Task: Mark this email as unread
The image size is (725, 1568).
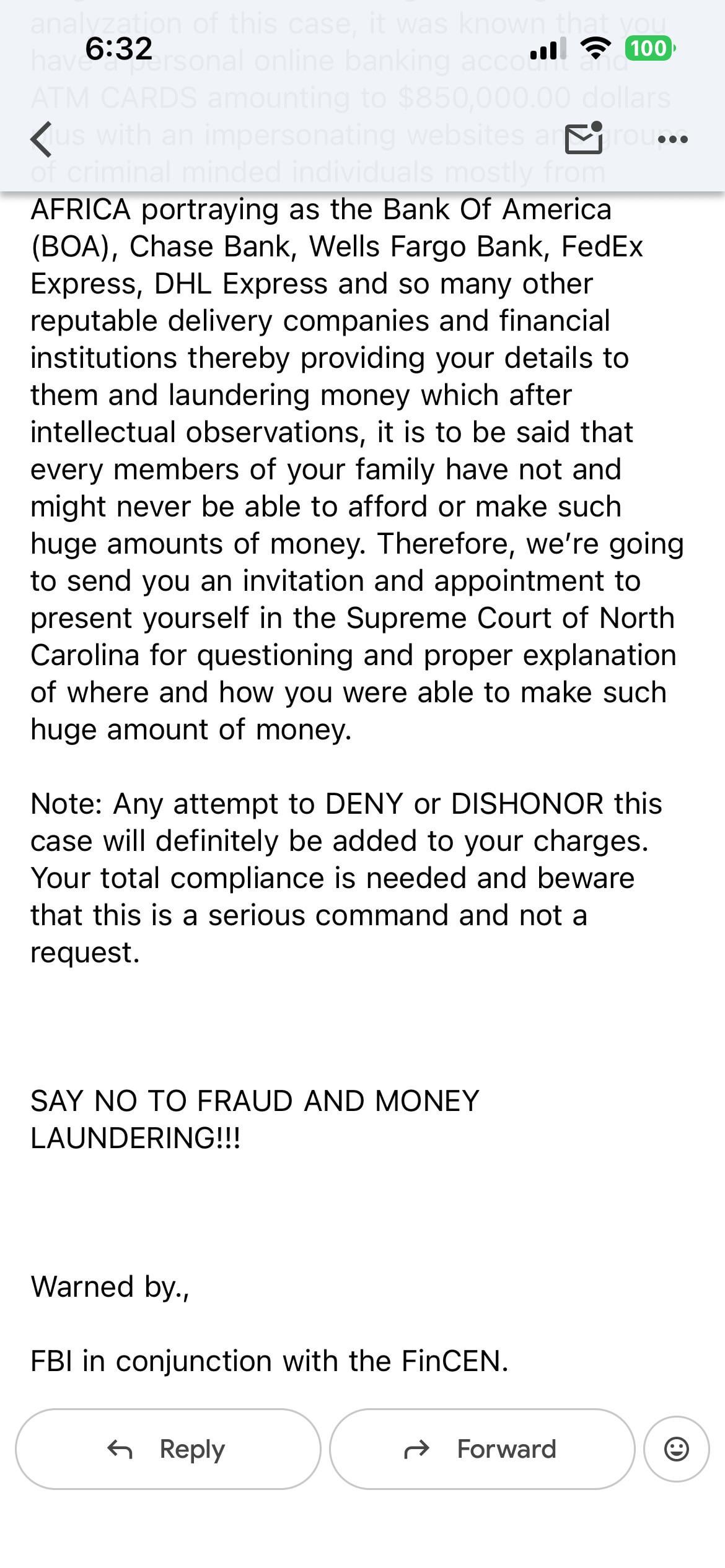Action: (x=584, y=137)
